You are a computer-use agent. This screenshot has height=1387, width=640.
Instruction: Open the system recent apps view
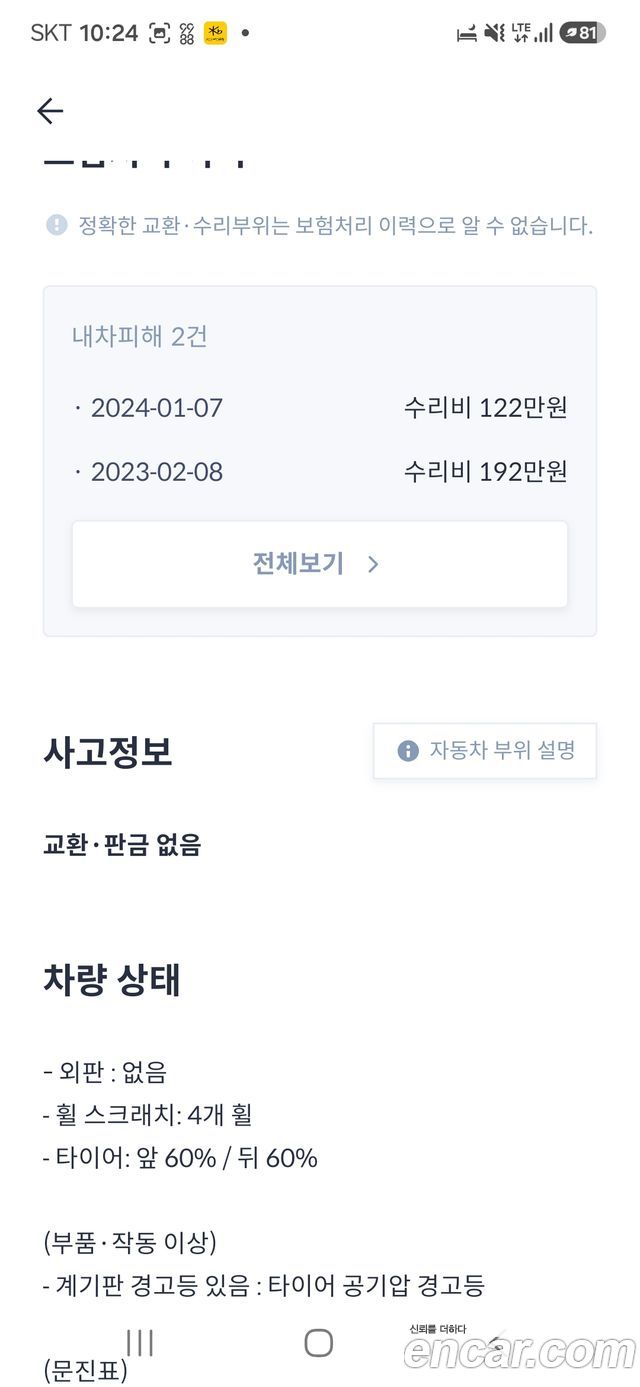pyautogui.click(x=140, y=1342)
